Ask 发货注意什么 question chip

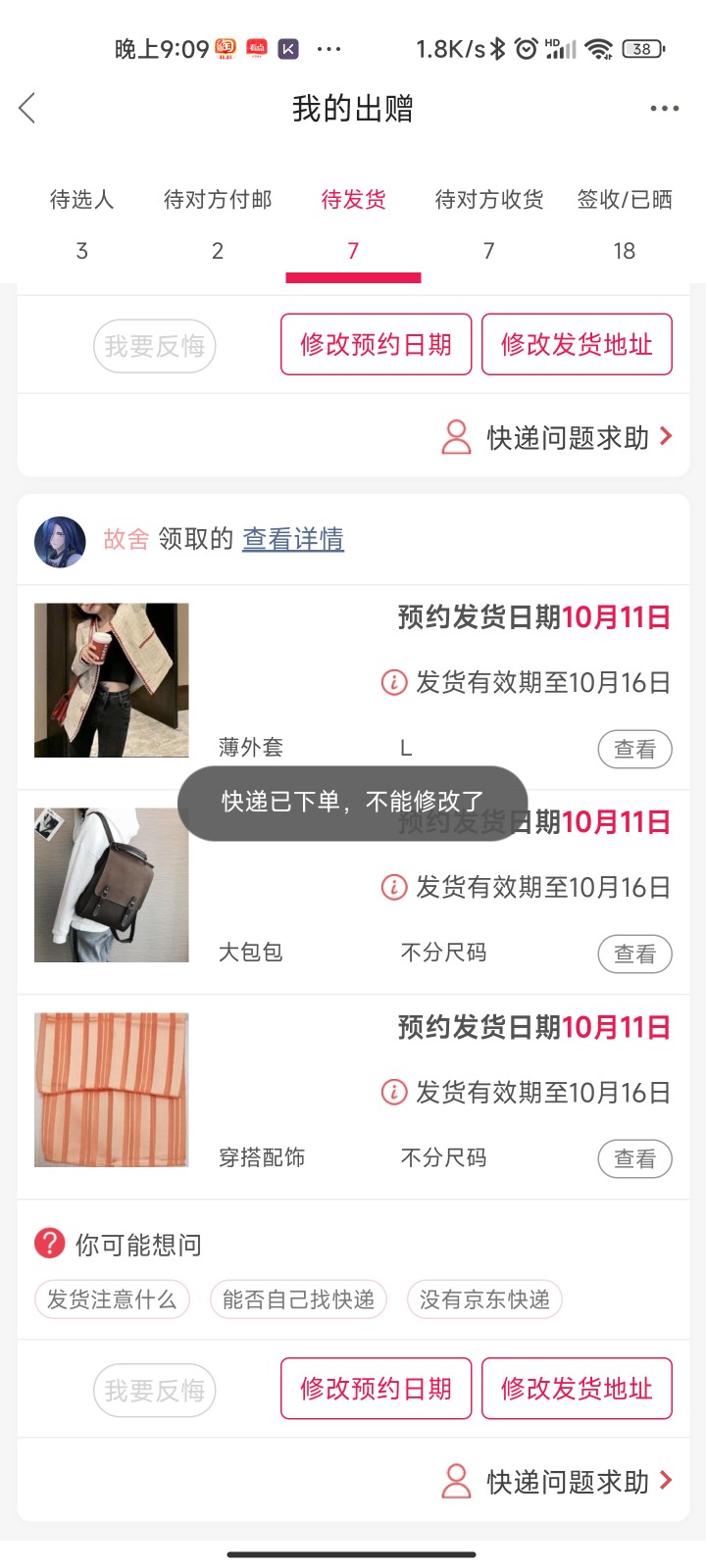[112, 1299]
